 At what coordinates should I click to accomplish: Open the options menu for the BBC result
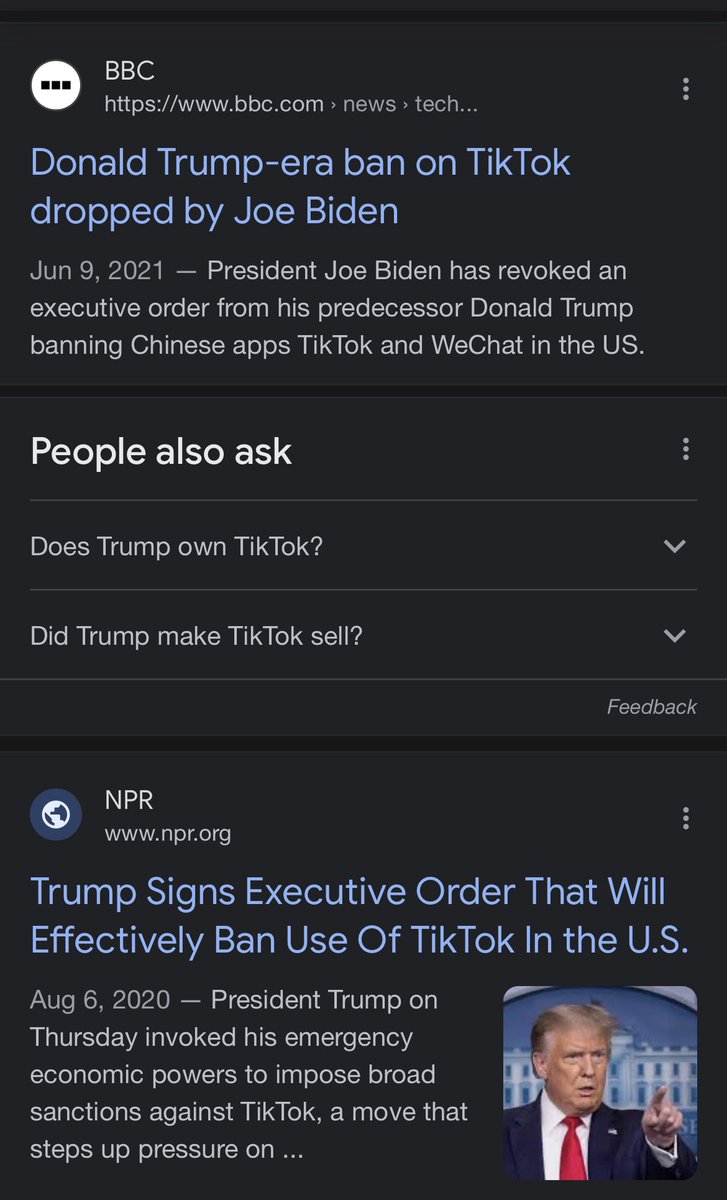point(685,88)
